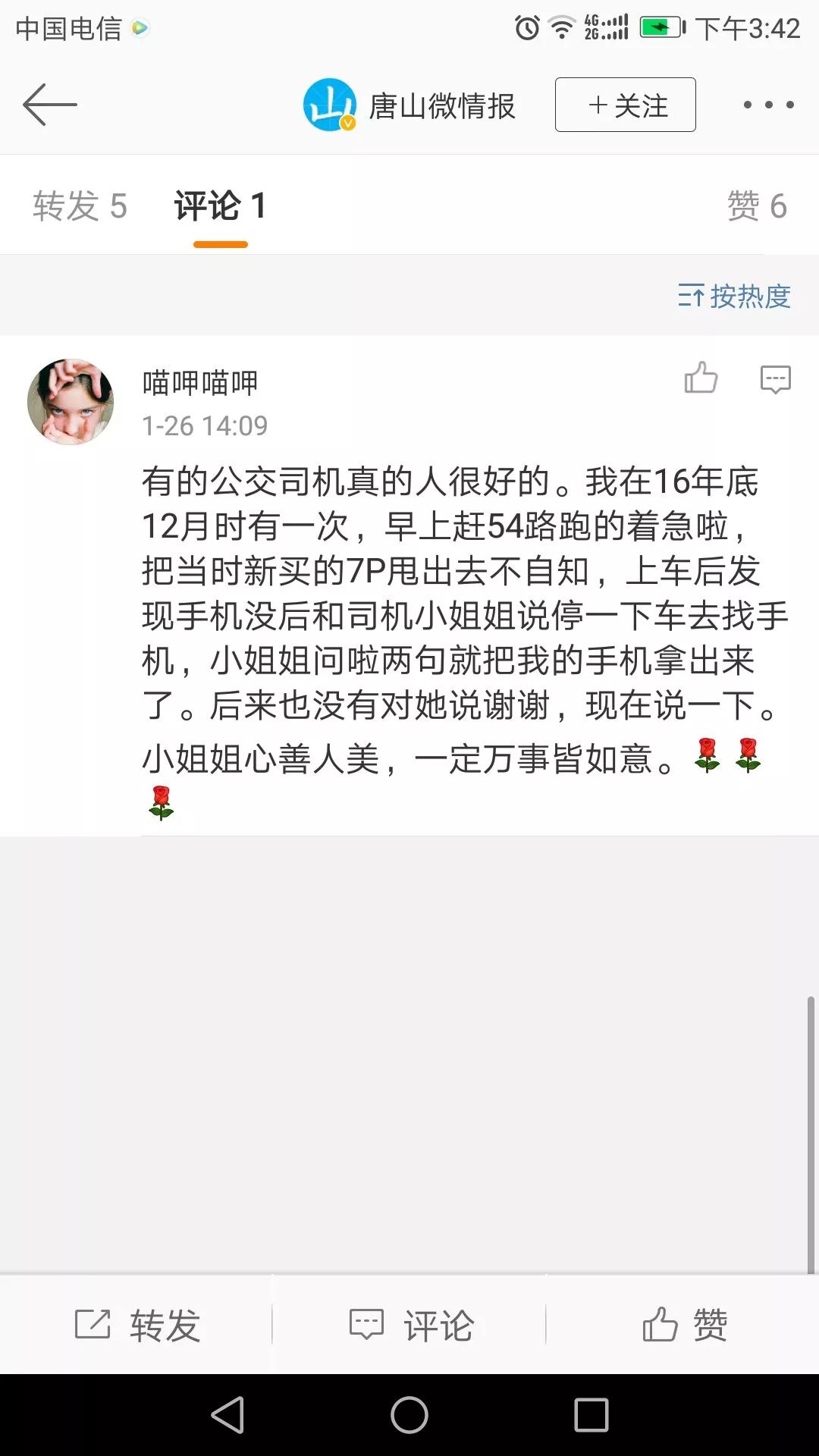Screen dimensions: 819x1456
Task: Open the three-dot overflow menu
Action: click(x=768, y=105)
